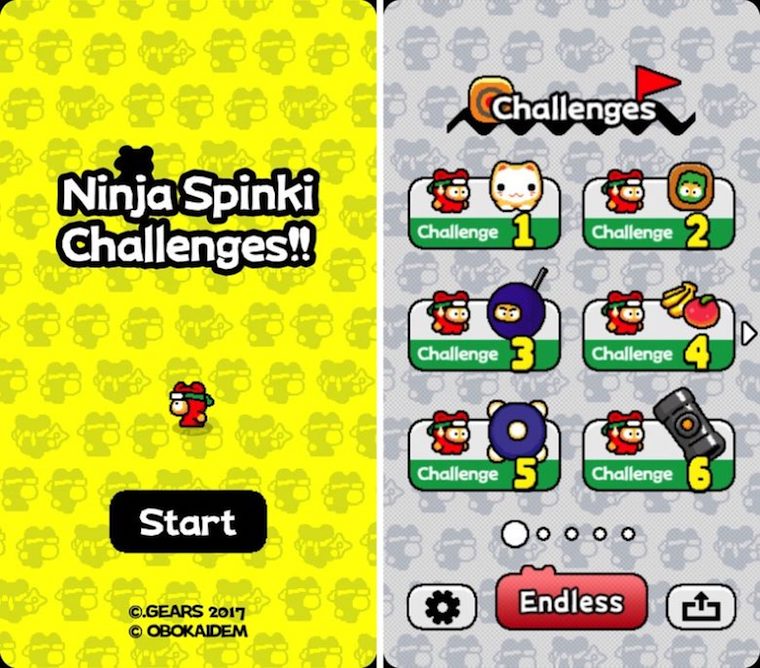Play Challenge 3 with the ninja bomb
Screen dimensions: 760x668
tap(484, 334)
